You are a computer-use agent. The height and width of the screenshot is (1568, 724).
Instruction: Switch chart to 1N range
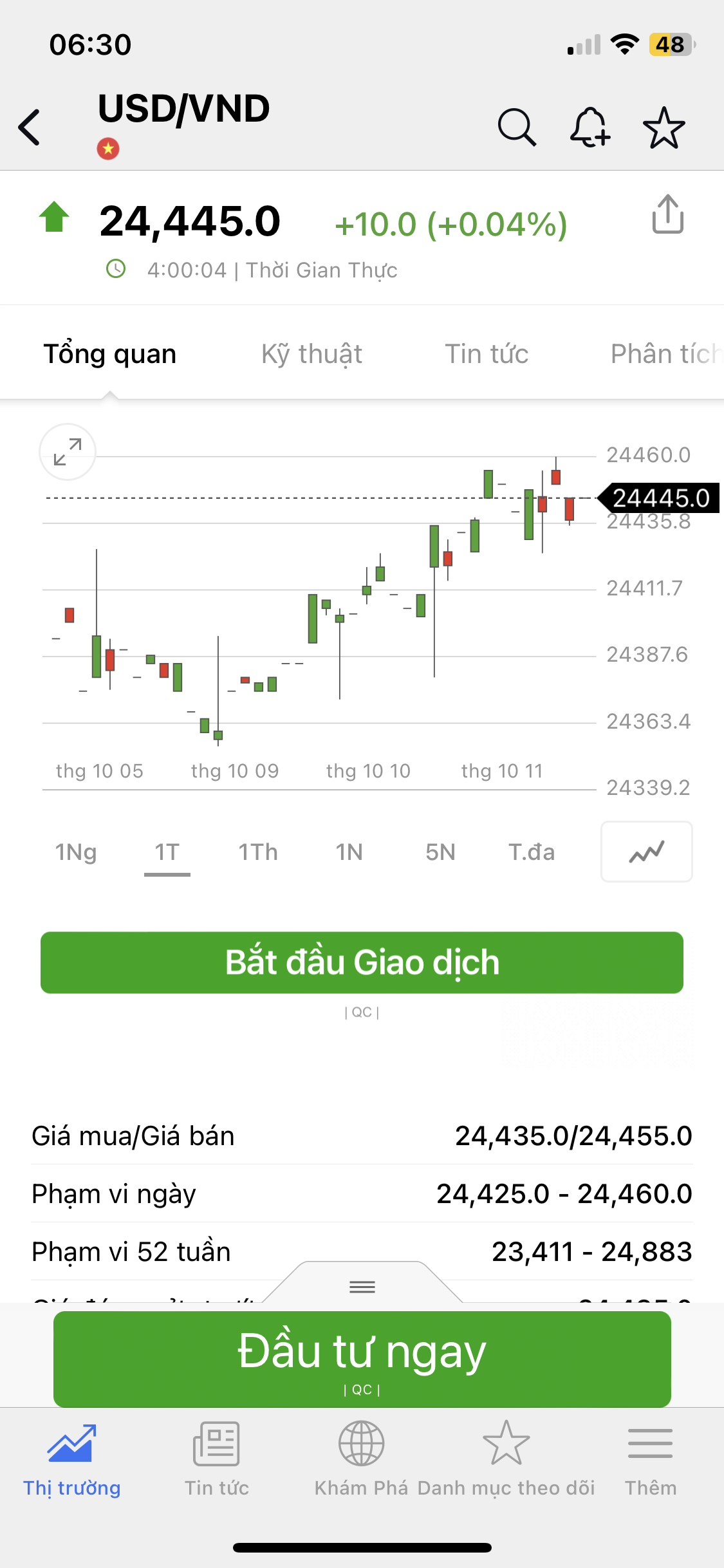point(349,852)
